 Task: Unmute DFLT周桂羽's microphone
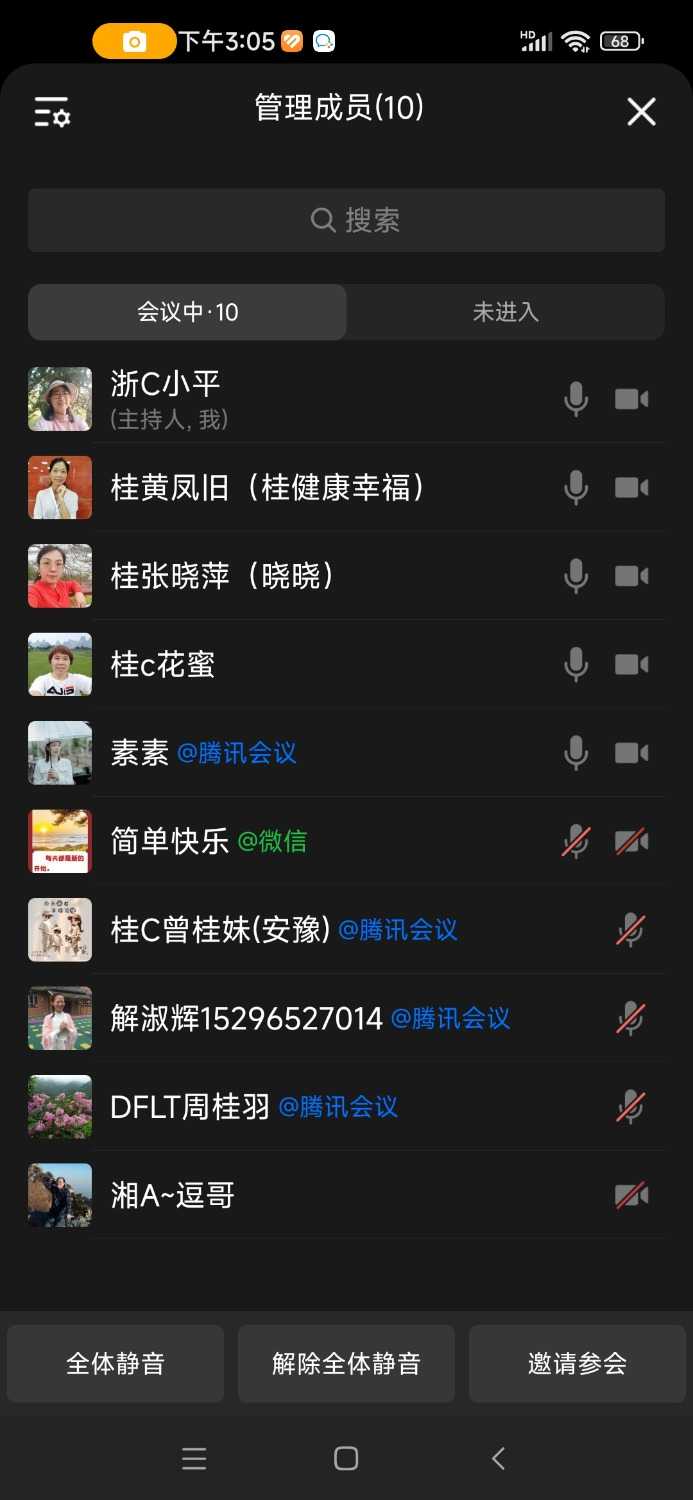pos(630,1107)
